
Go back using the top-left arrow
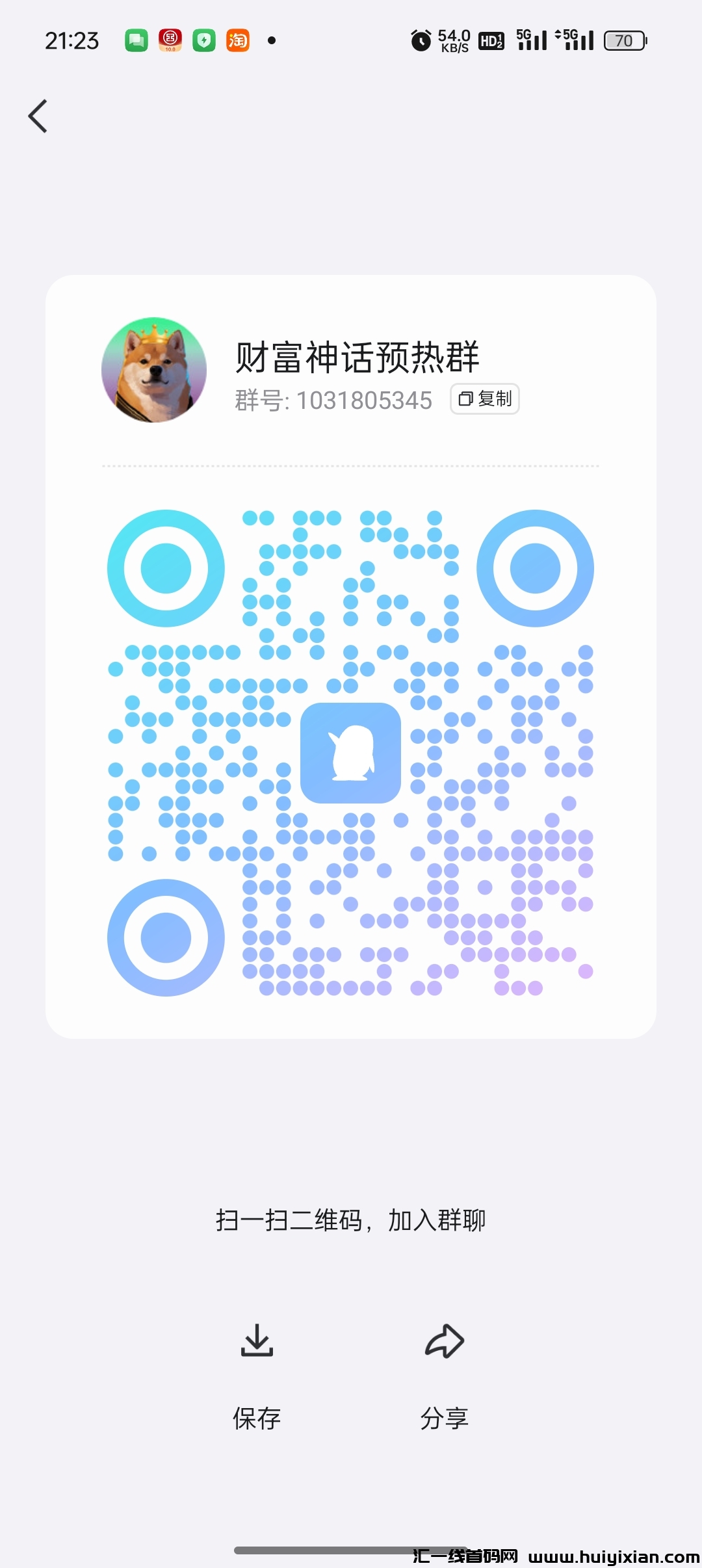coord(38,116)
